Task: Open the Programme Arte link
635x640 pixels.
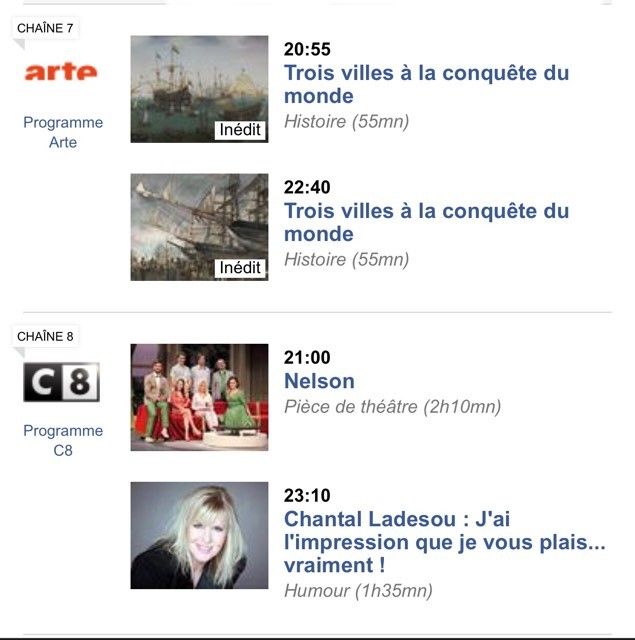Action: 63,132
